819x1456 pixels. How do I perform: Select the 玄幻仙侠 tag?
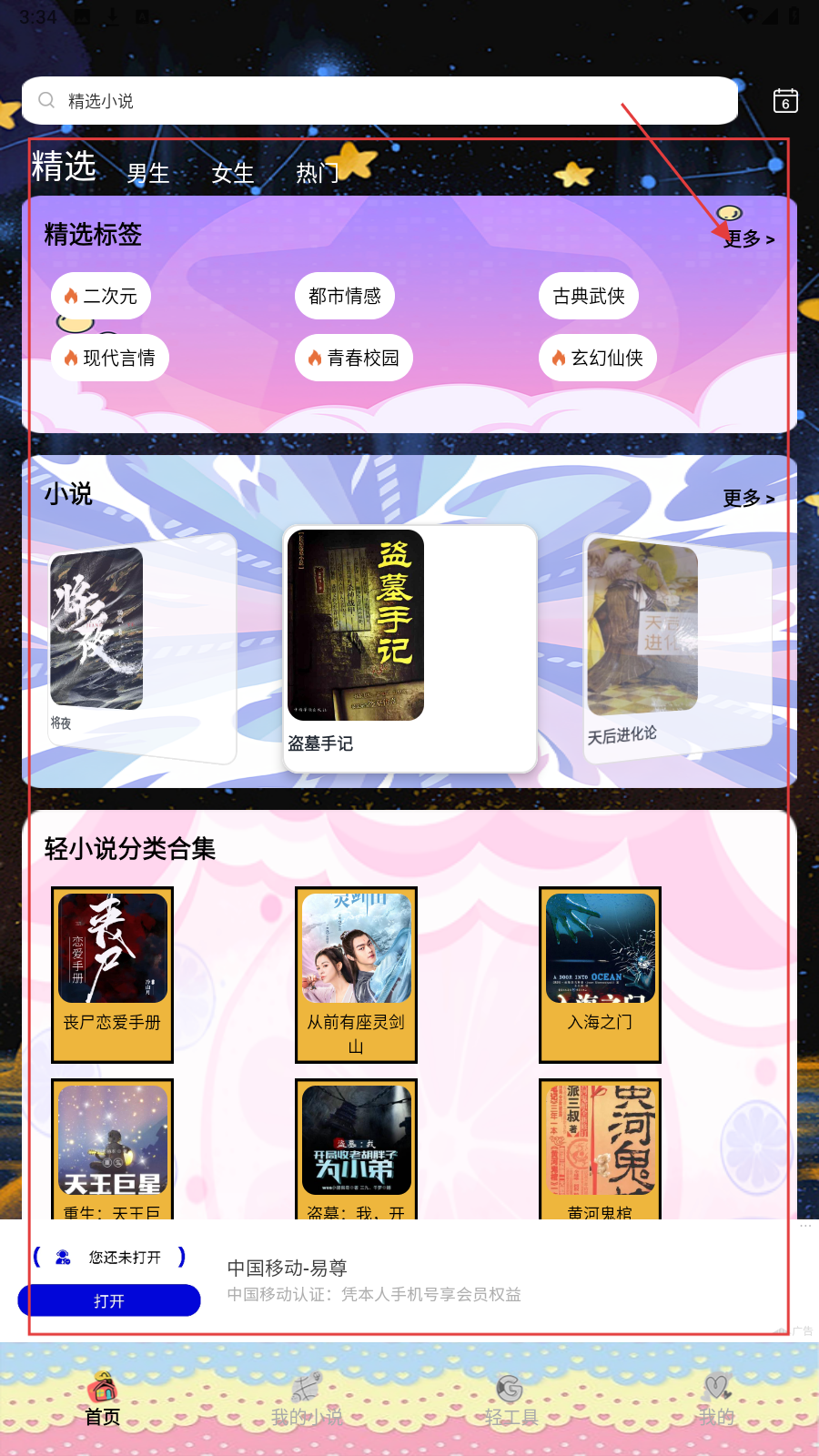tap(598, 358)
